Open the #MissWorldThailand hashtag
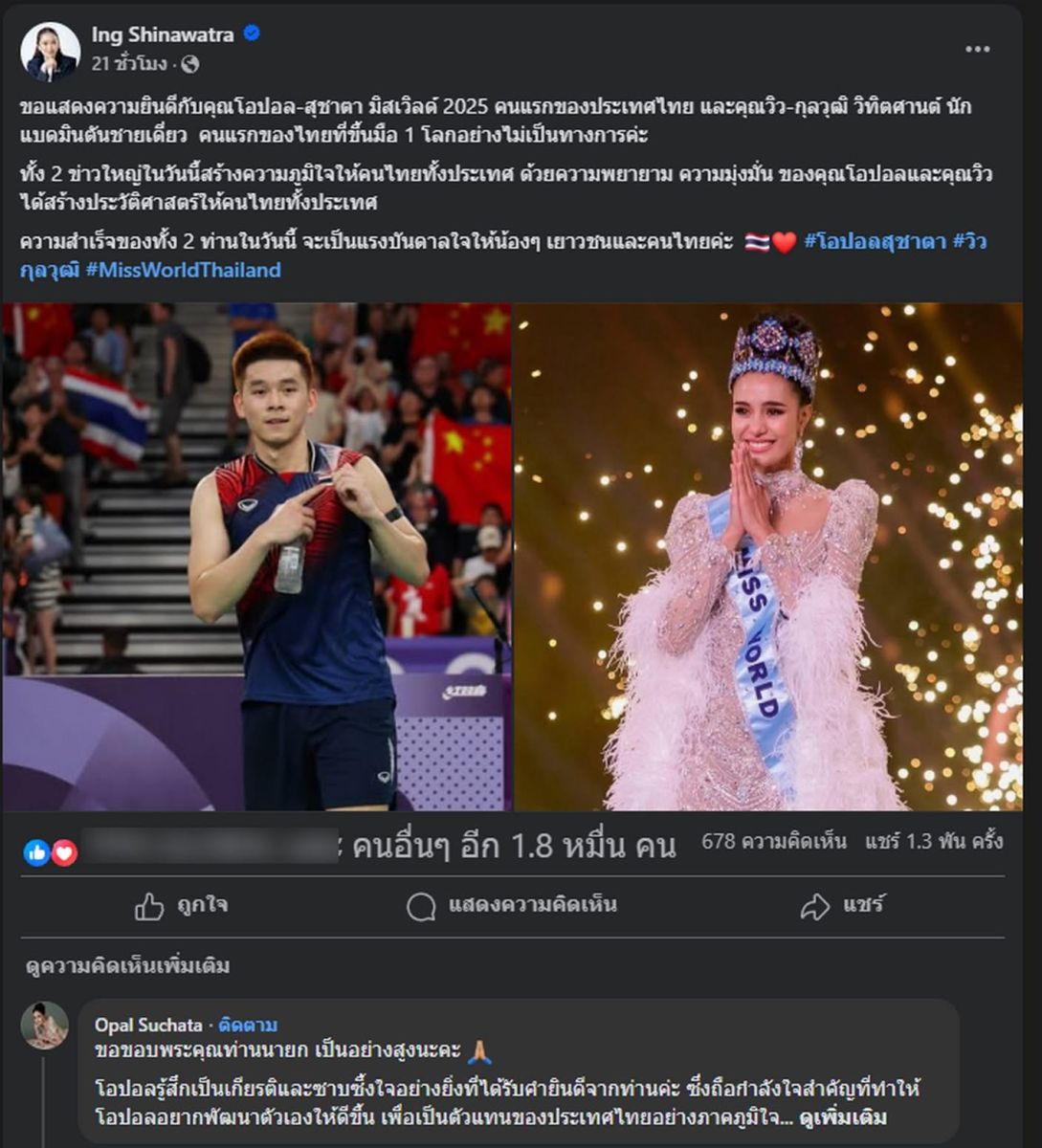Screen dimensions: 1042x1148 click(183, 270)
